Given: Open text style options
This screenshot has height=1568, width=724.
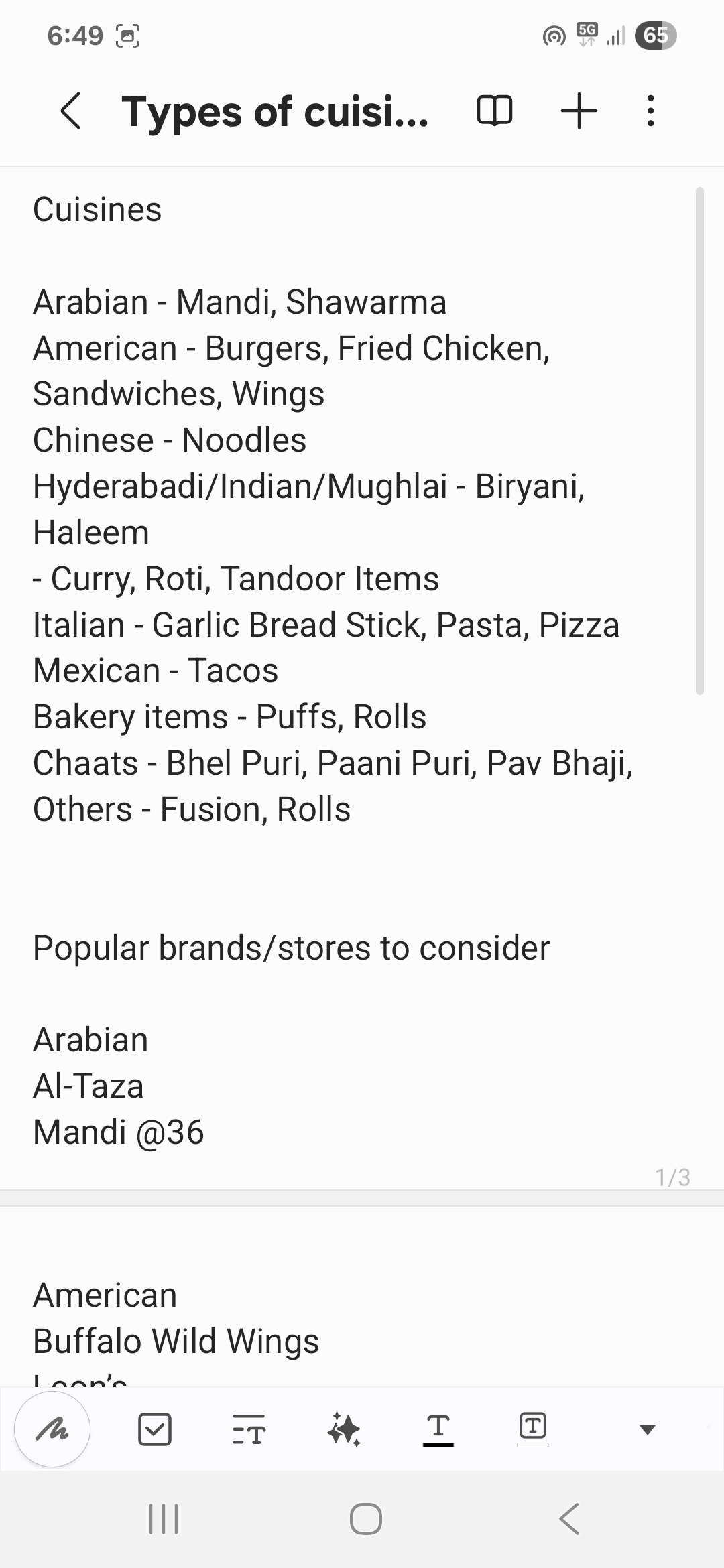Looking at the screenshot, I should click(249, 1429).
